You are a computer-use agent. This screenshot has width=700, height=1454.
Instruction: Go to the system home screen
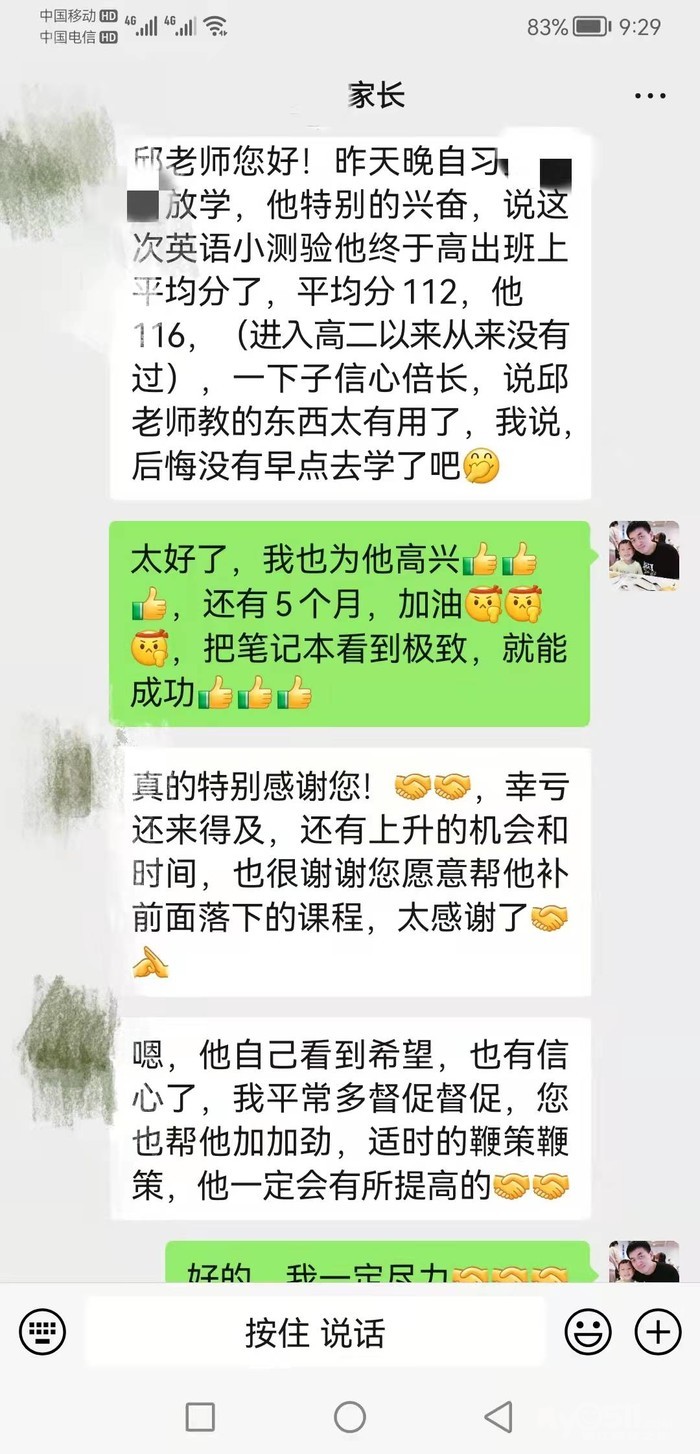pos(349,1416)
